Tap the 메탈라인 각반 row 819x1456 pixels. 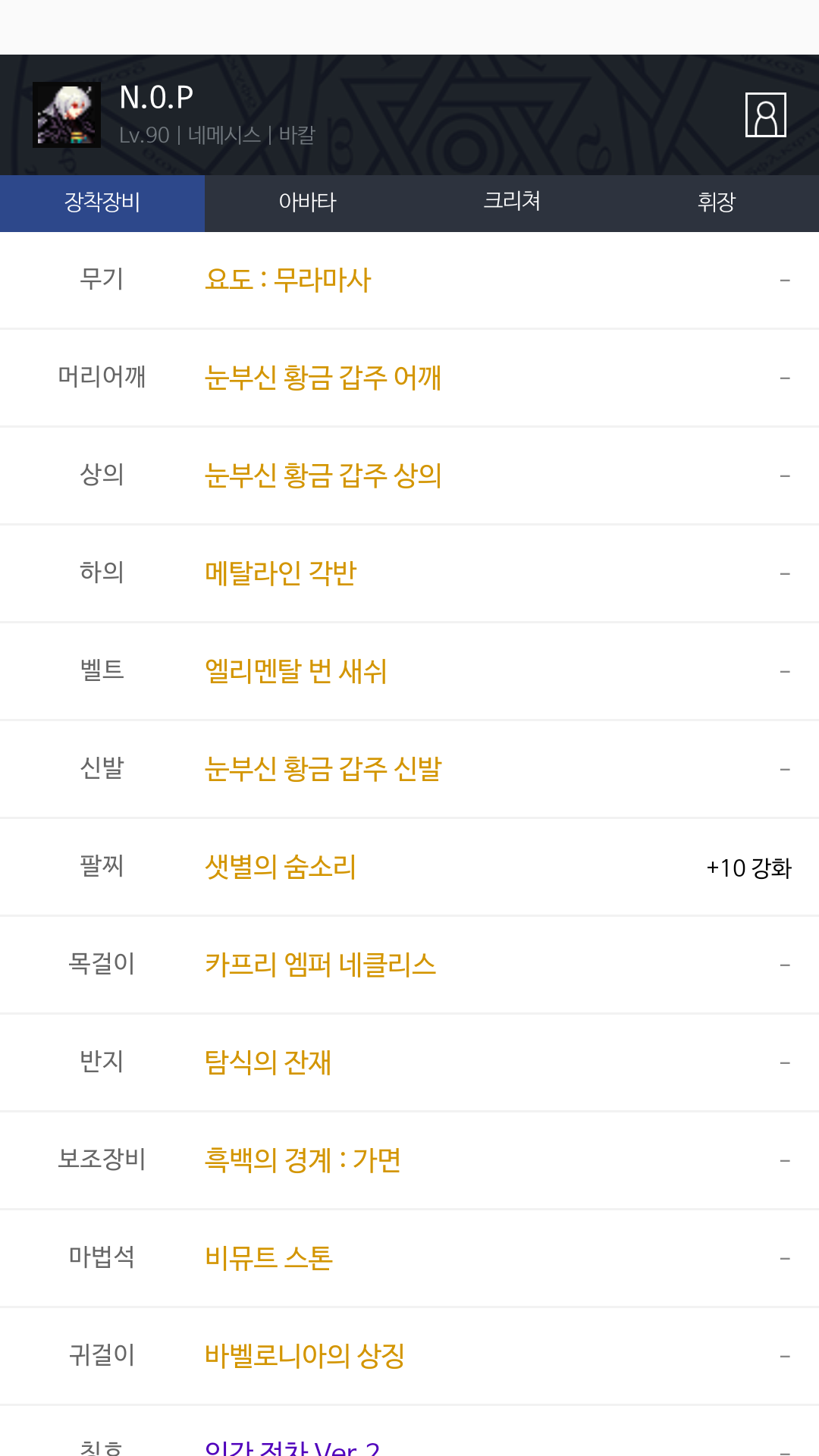[409, 573]
